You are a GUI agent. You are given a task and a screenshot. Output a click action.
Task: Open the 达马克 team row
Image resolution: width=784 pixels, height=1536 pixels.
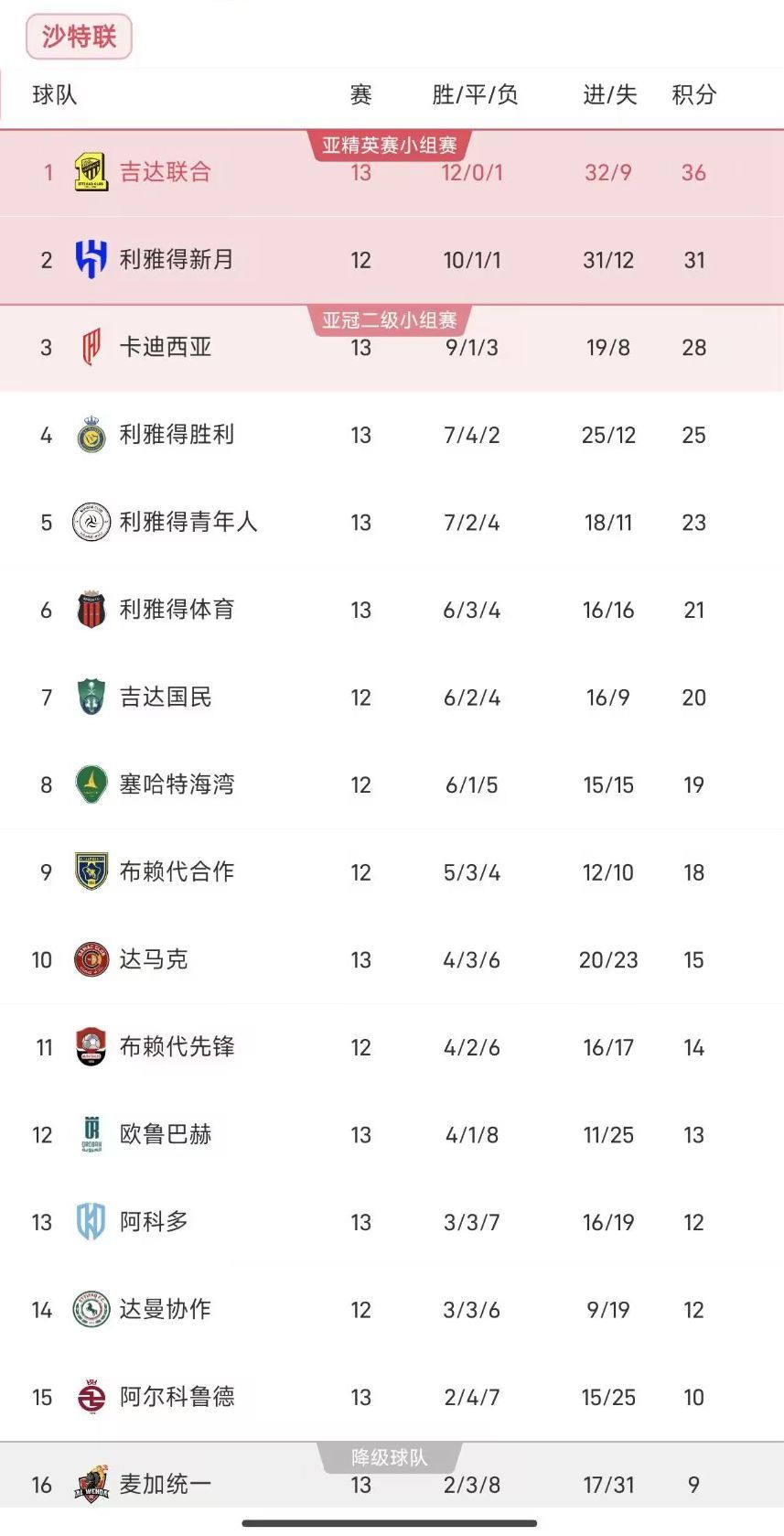392,960
